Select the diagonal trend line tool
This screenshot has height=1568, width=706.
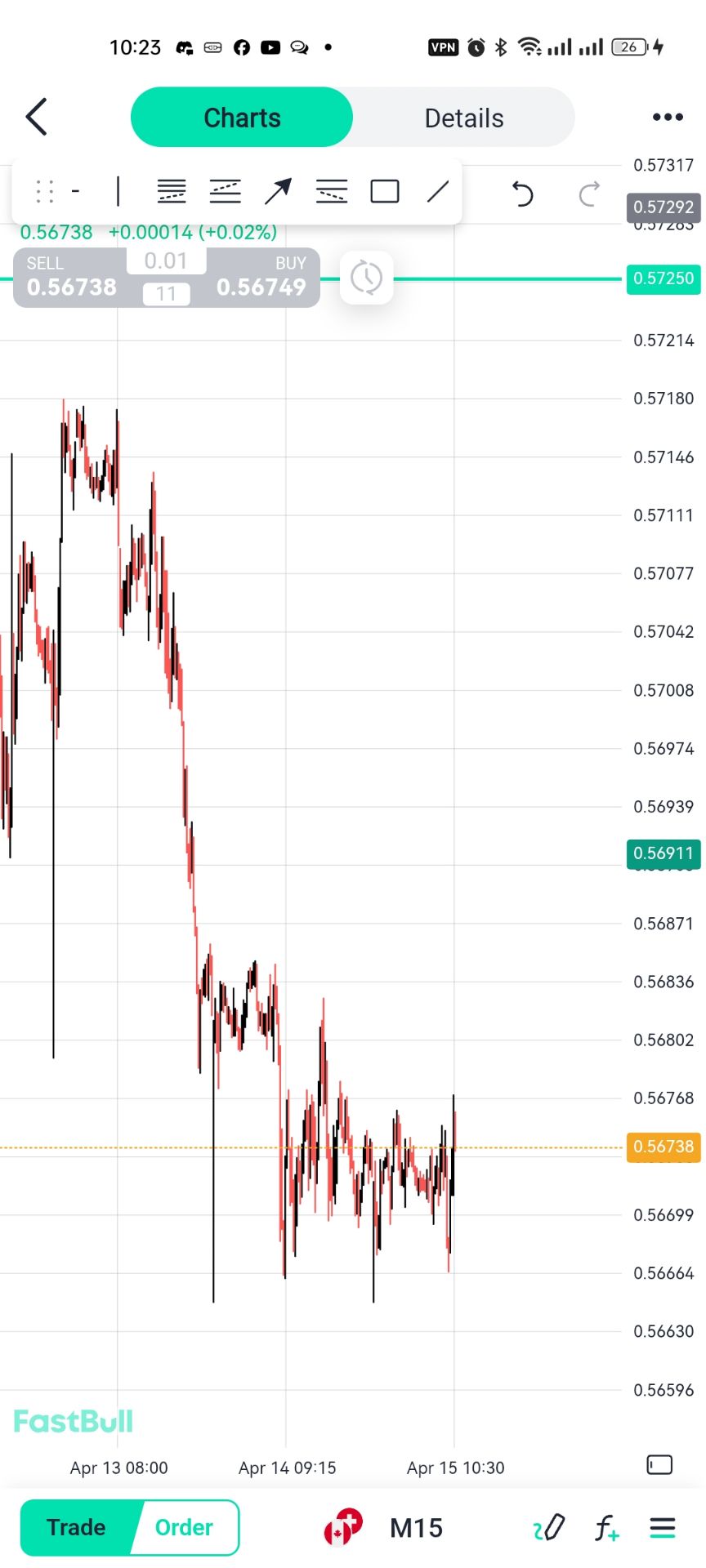coord(438,192)
